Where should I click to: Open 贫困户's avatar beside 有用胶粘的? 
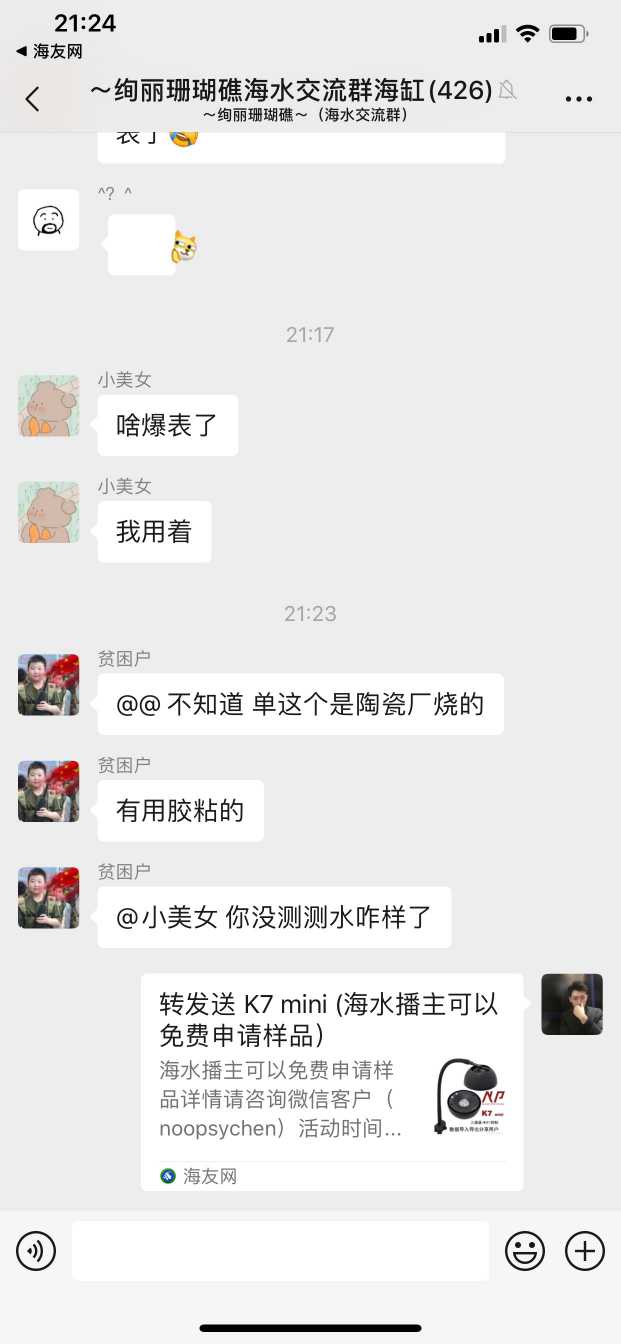[x=48, y=791]
